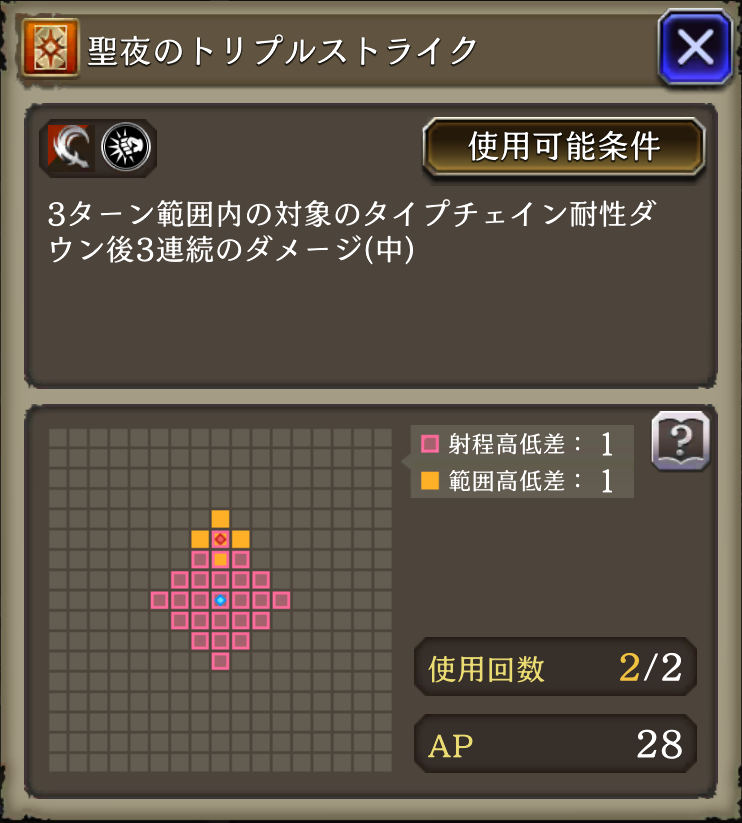742x823 pixels.
Task: Close the 聖夜のトリプルストライク skill dialog
Action: pos(694,46)
